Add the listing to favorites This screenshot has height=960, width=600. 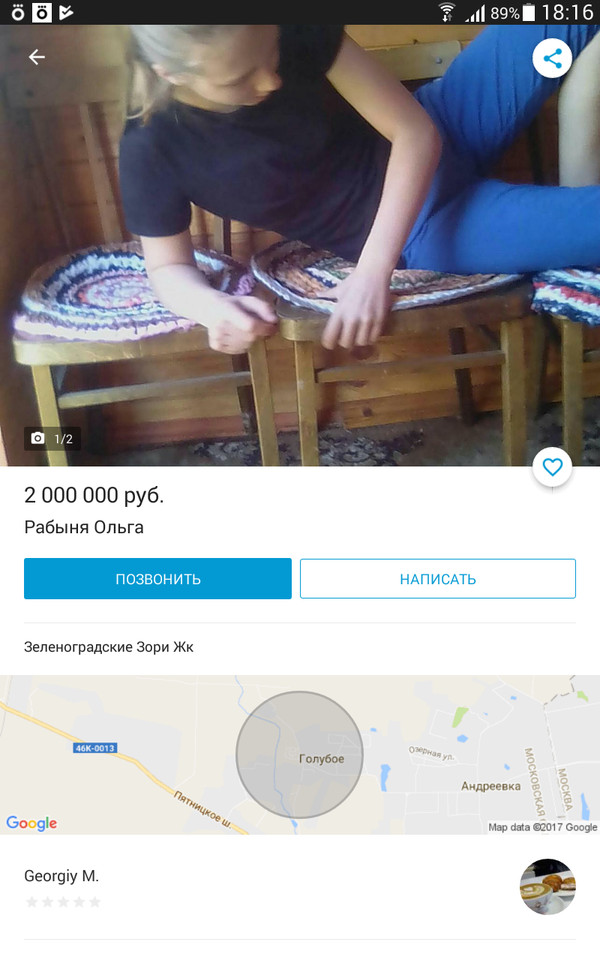coord(552,466)
